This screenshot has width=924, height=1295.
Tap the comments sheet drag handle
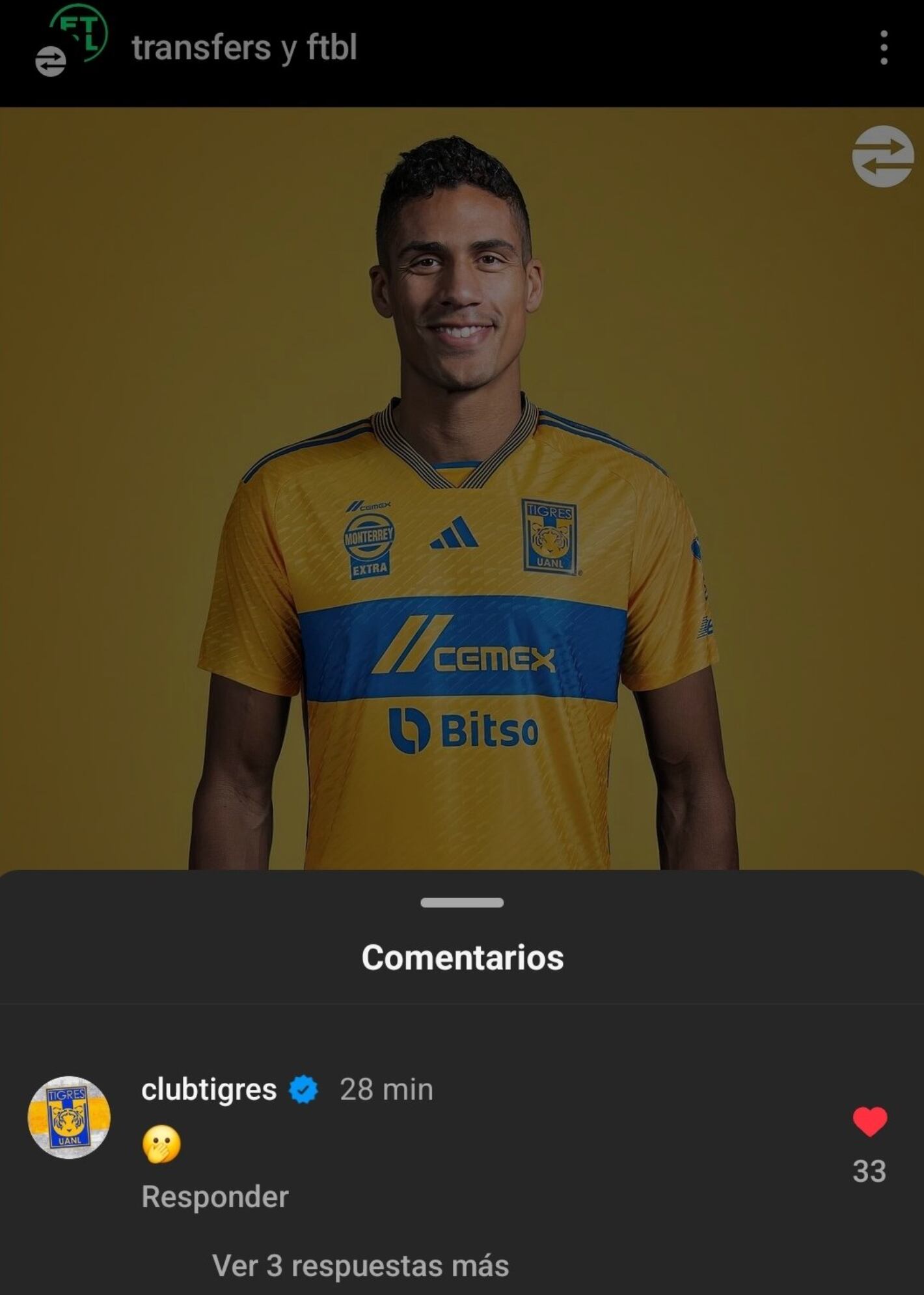click(x=462, y=903)
